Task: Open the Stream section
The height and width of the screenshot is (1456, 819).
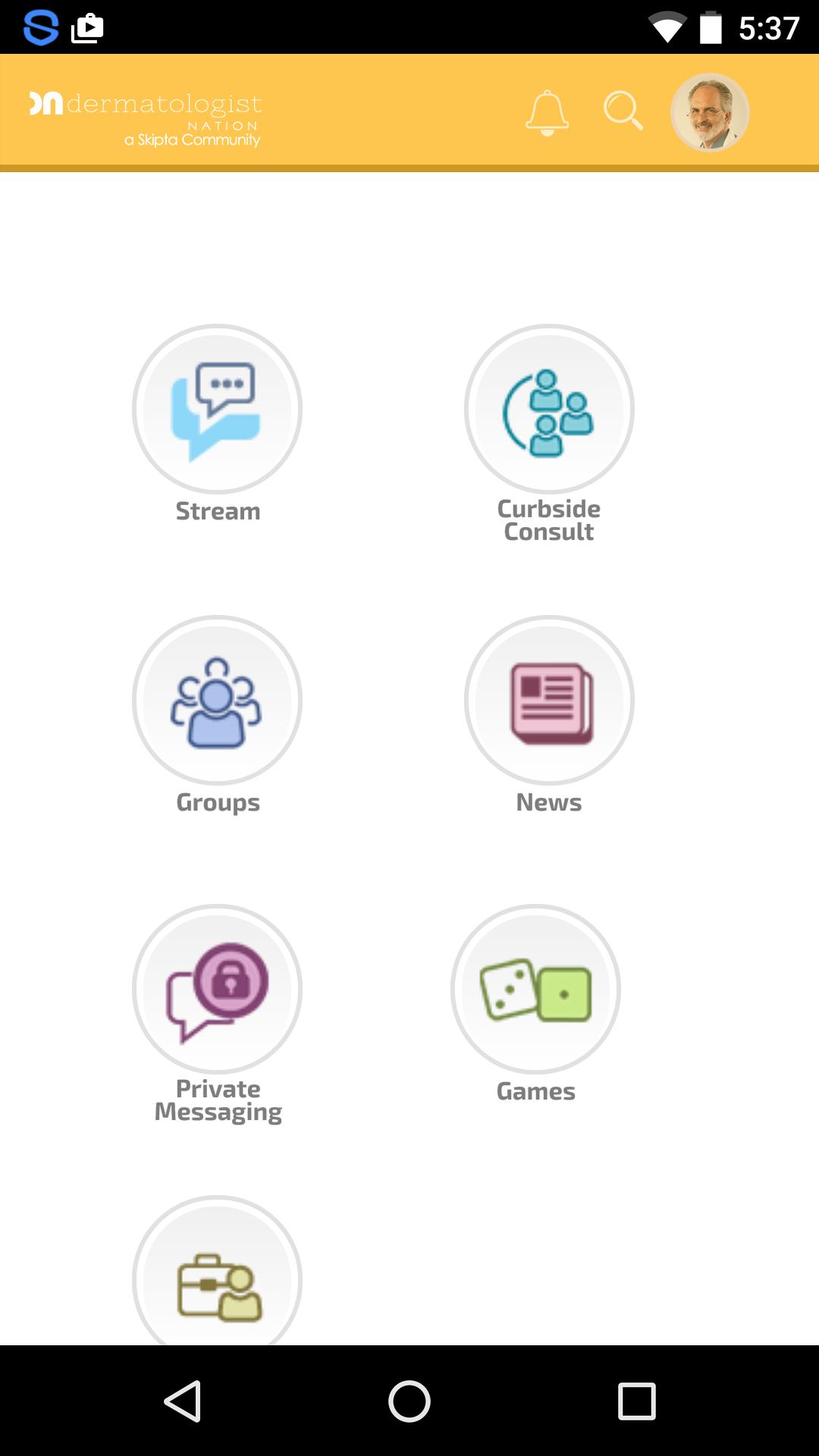Action: click(x=218, y=409)
